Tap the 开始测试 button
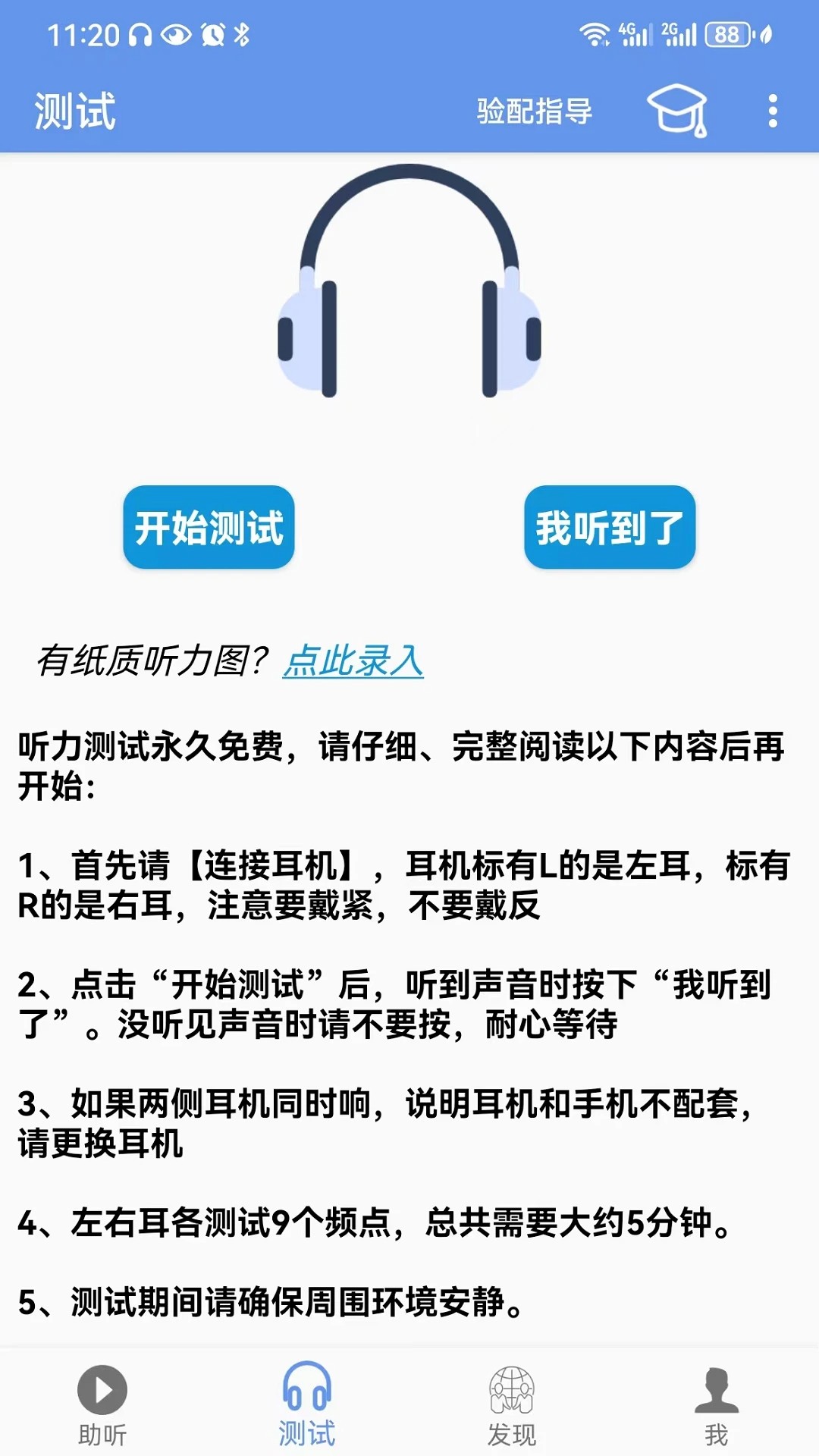Screen dimensions: 819x1456 (x=209, y=528)
